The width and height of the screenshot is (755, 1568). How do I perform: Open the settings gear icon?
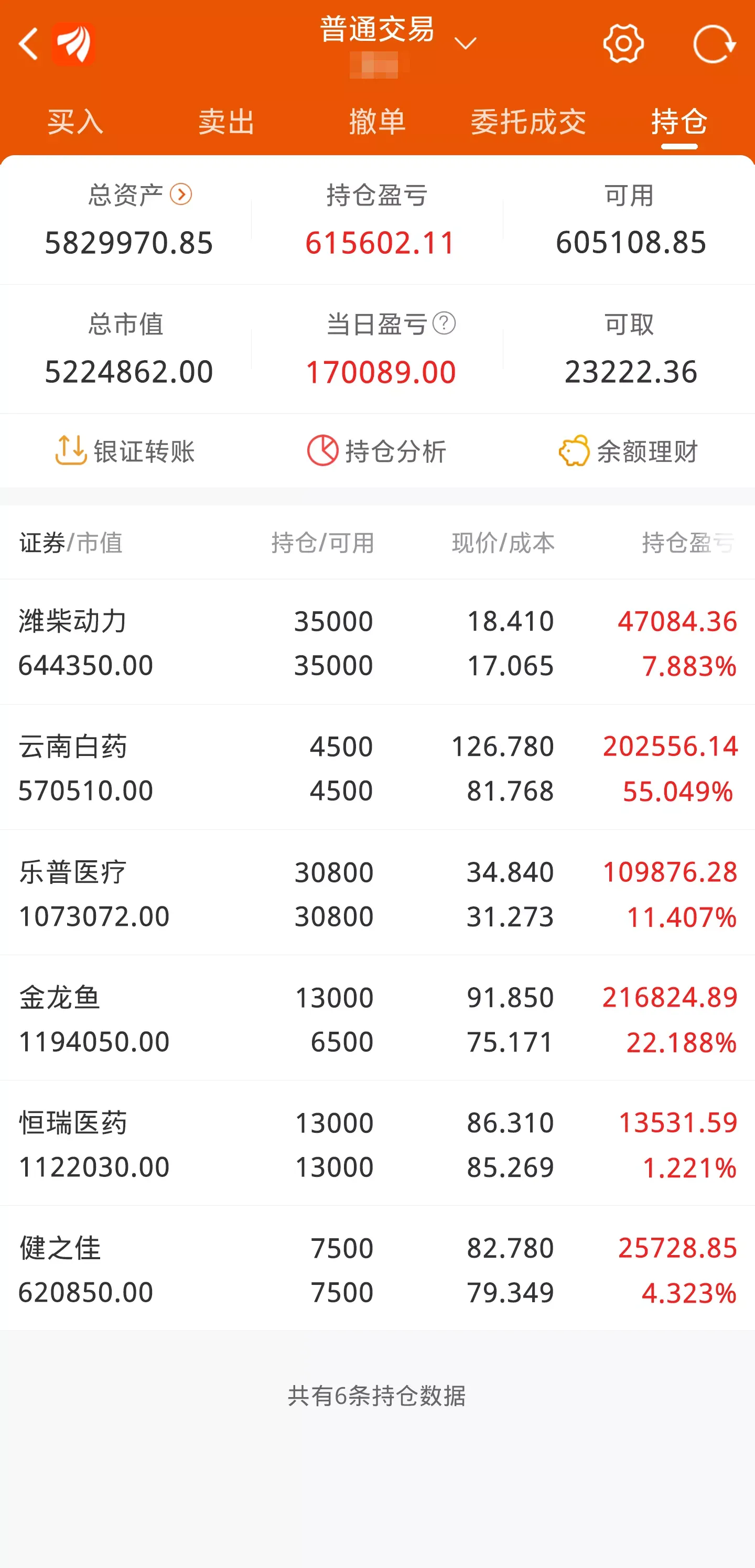coord(623,44)
